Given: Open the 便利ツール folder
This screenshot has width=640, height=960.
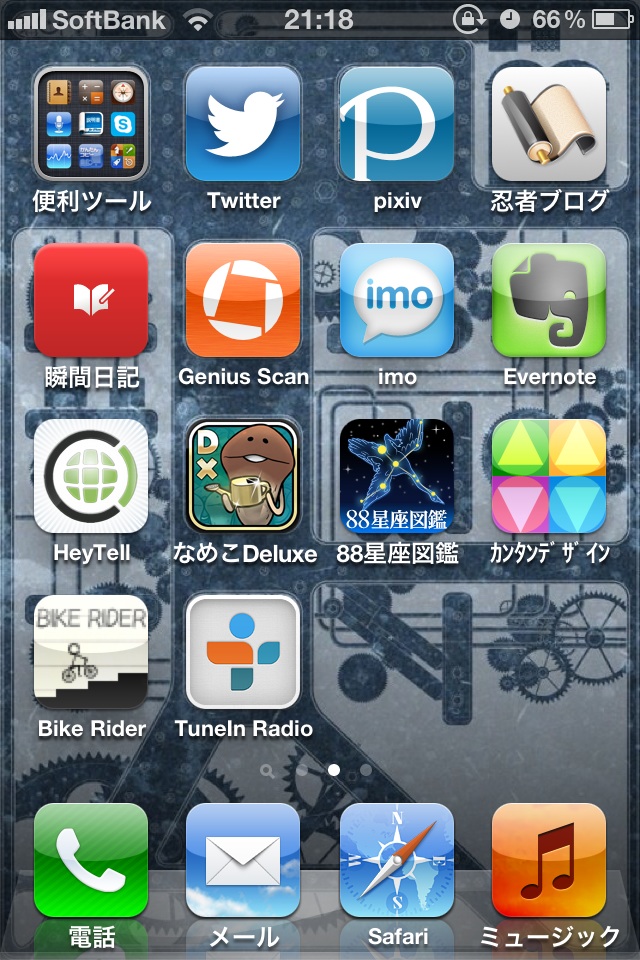Looking at the screenshot, I should 91,124.
